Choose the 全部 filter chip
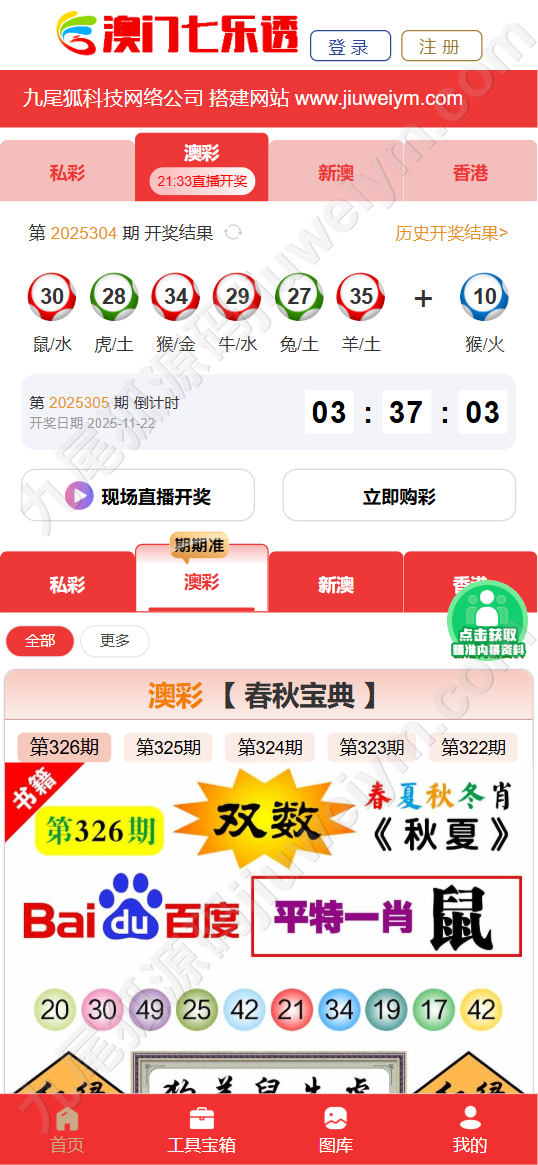 click(x=40, y=641)
